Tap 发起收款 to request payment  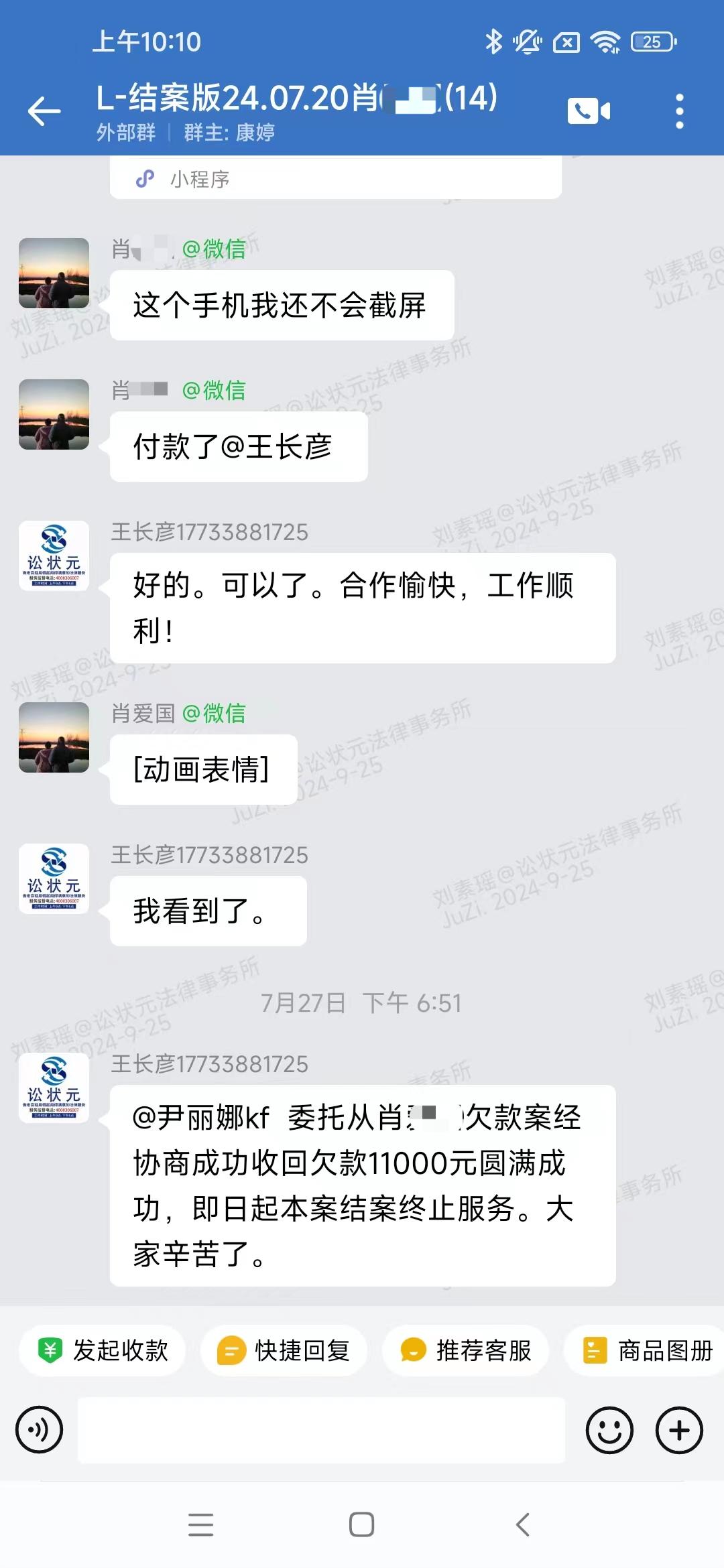click(103, 1350)
